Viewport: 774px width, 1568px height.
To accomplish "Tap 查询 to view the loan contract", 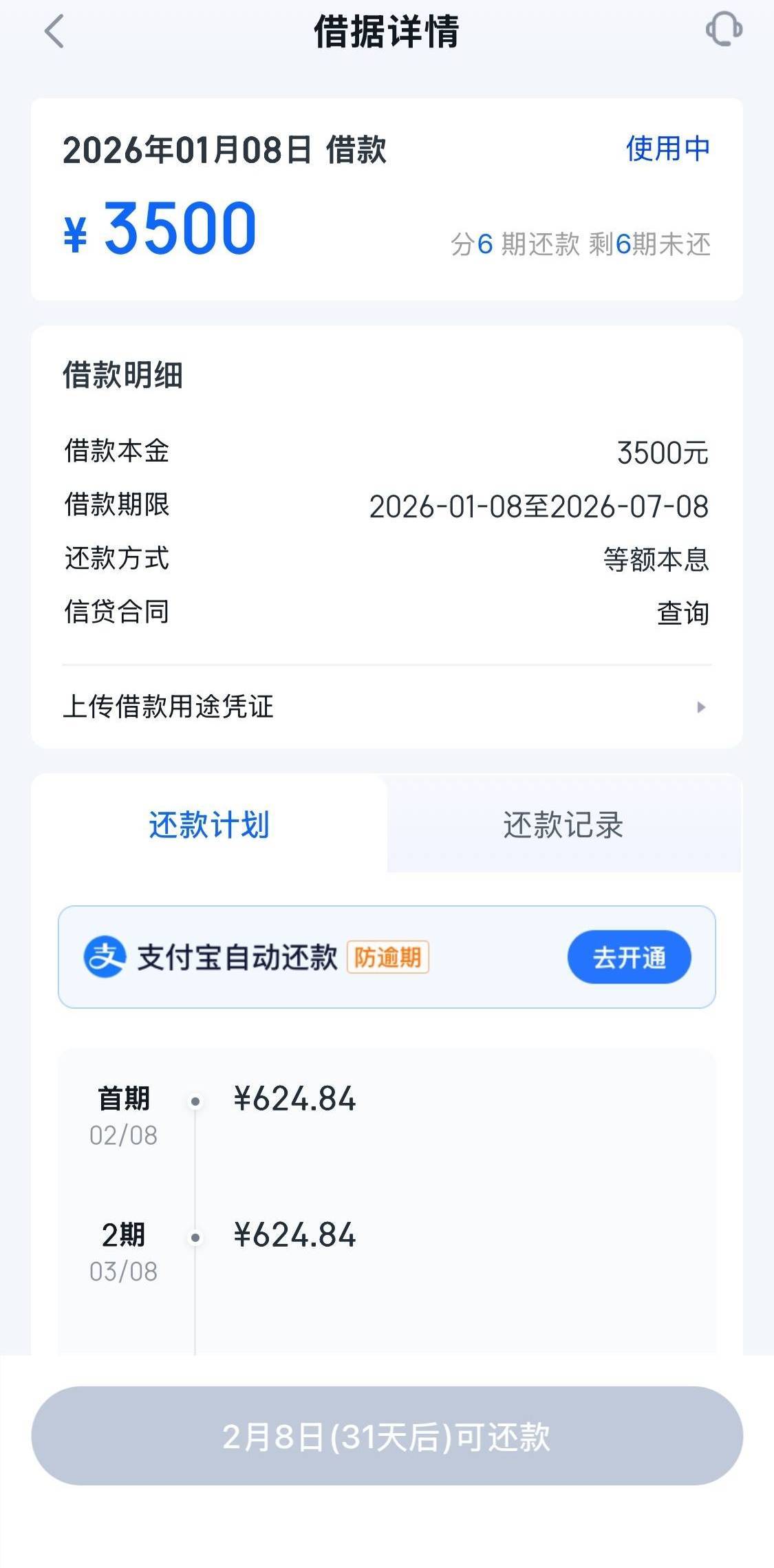I will 682,613.
